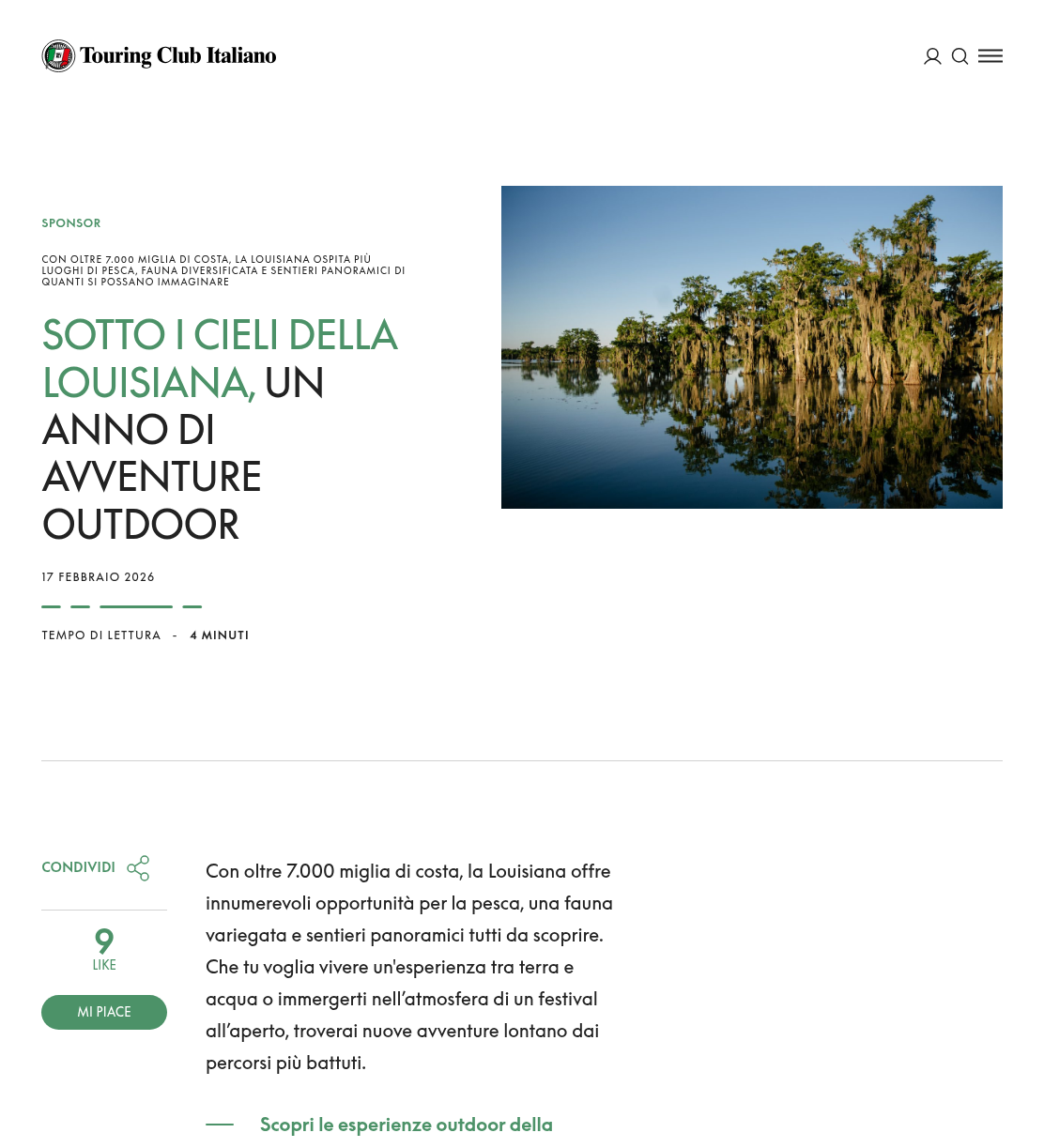Open the Scopri le esperienze outdoor link

[x=407, y=1125]
